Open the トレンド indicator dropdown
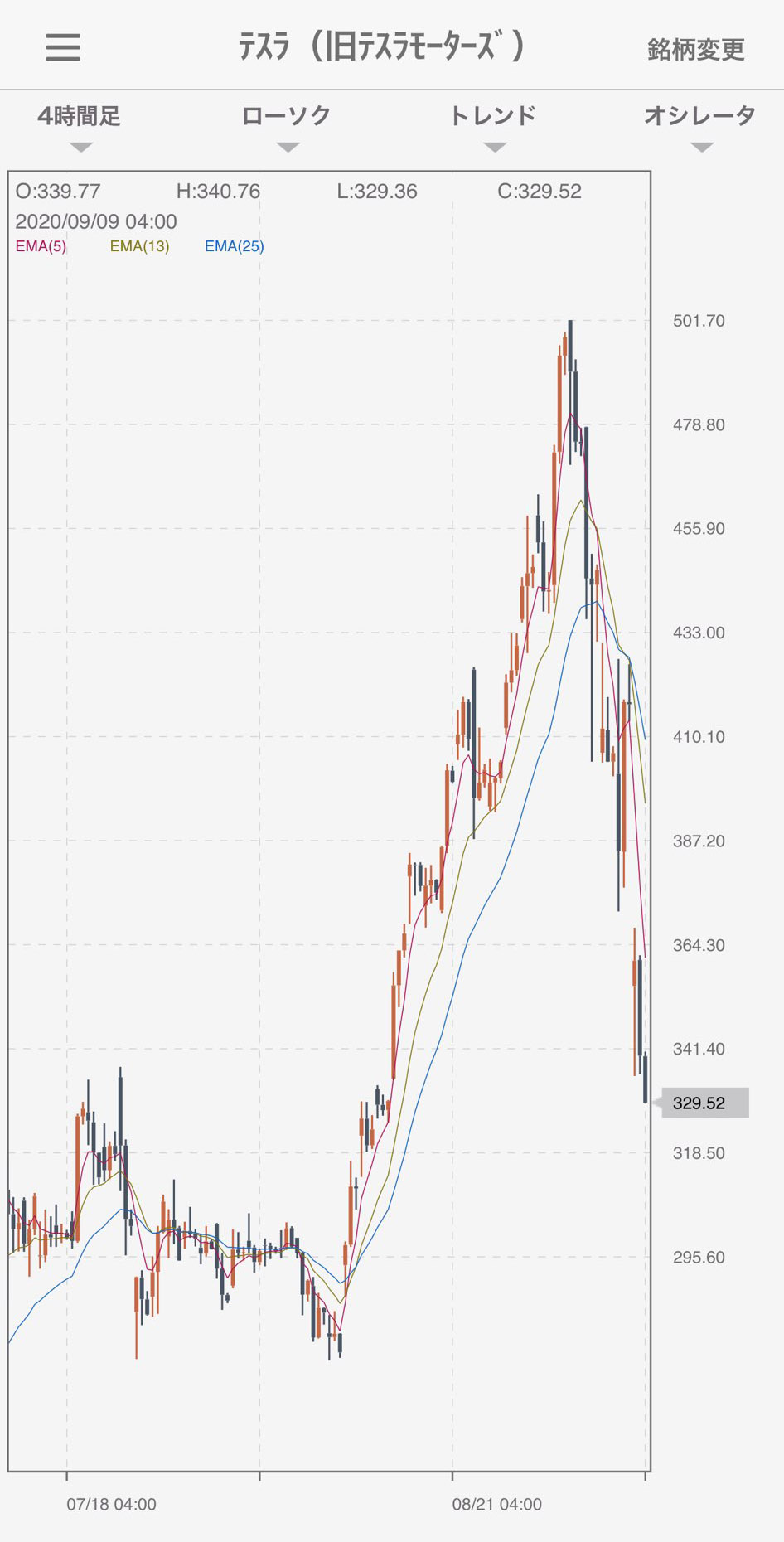 coord(494,126)
